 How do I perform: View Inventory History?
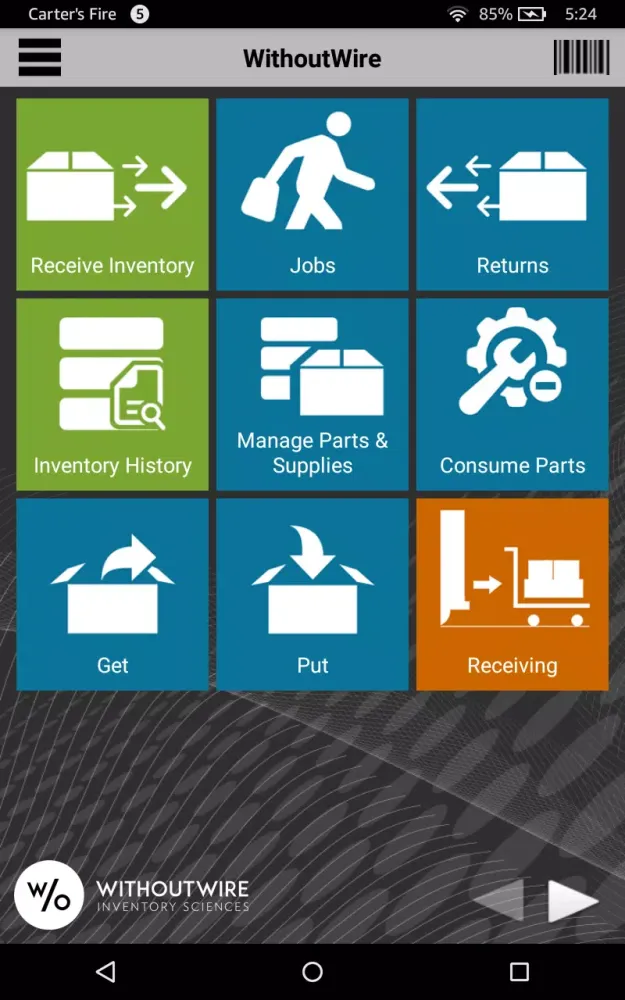(112, 394)
